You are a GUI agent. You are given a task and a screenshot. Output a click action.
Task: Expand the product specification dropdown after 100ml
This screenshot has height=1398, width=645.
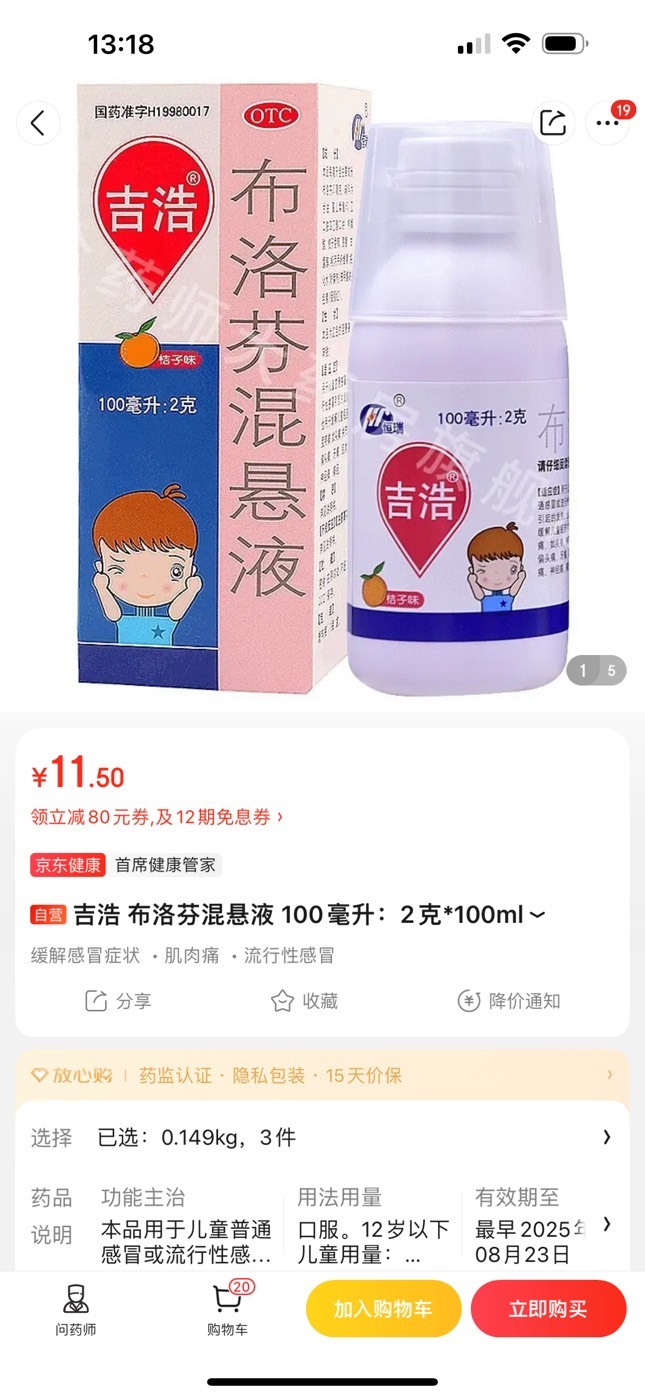(x=538, y=915)
